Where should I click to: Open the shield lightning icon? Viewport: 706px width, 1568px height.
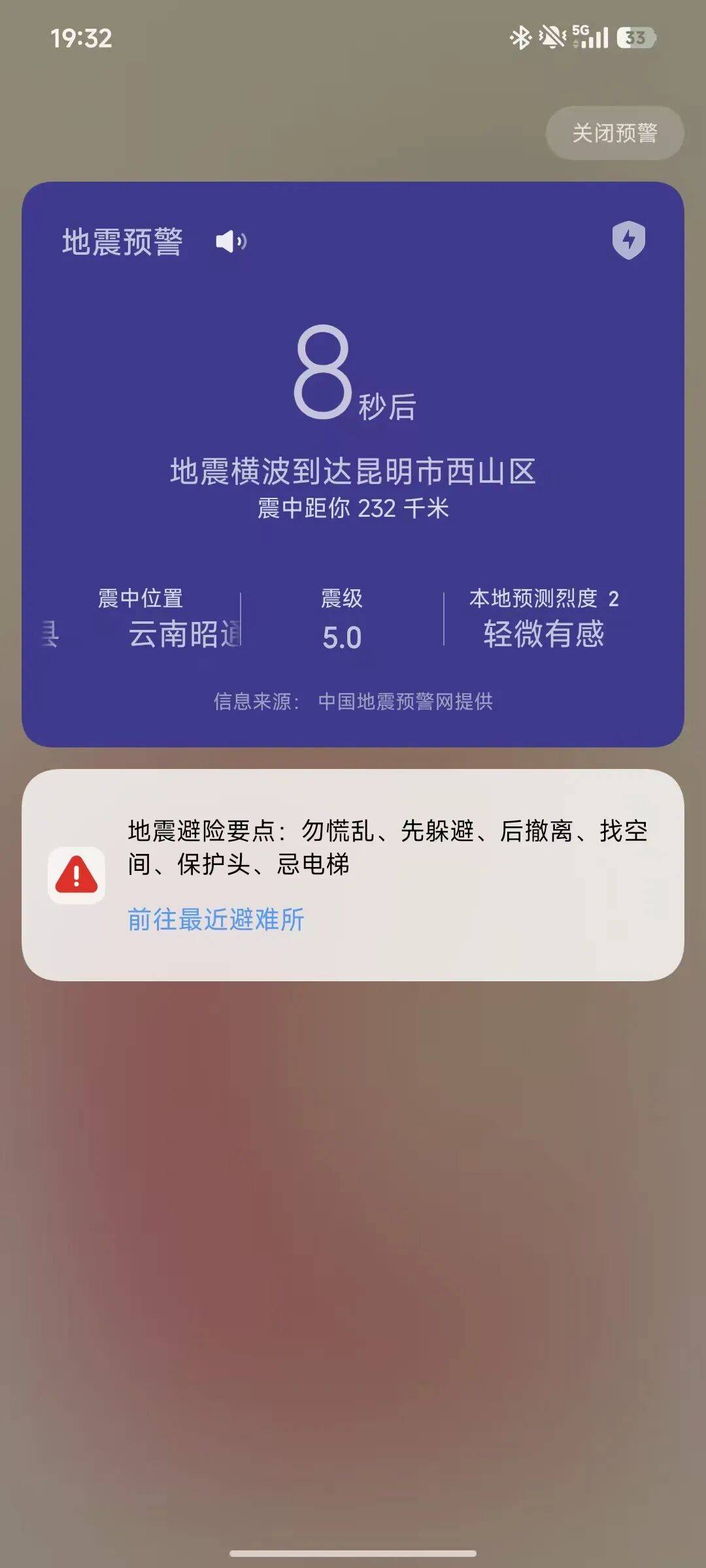[628, 240]
